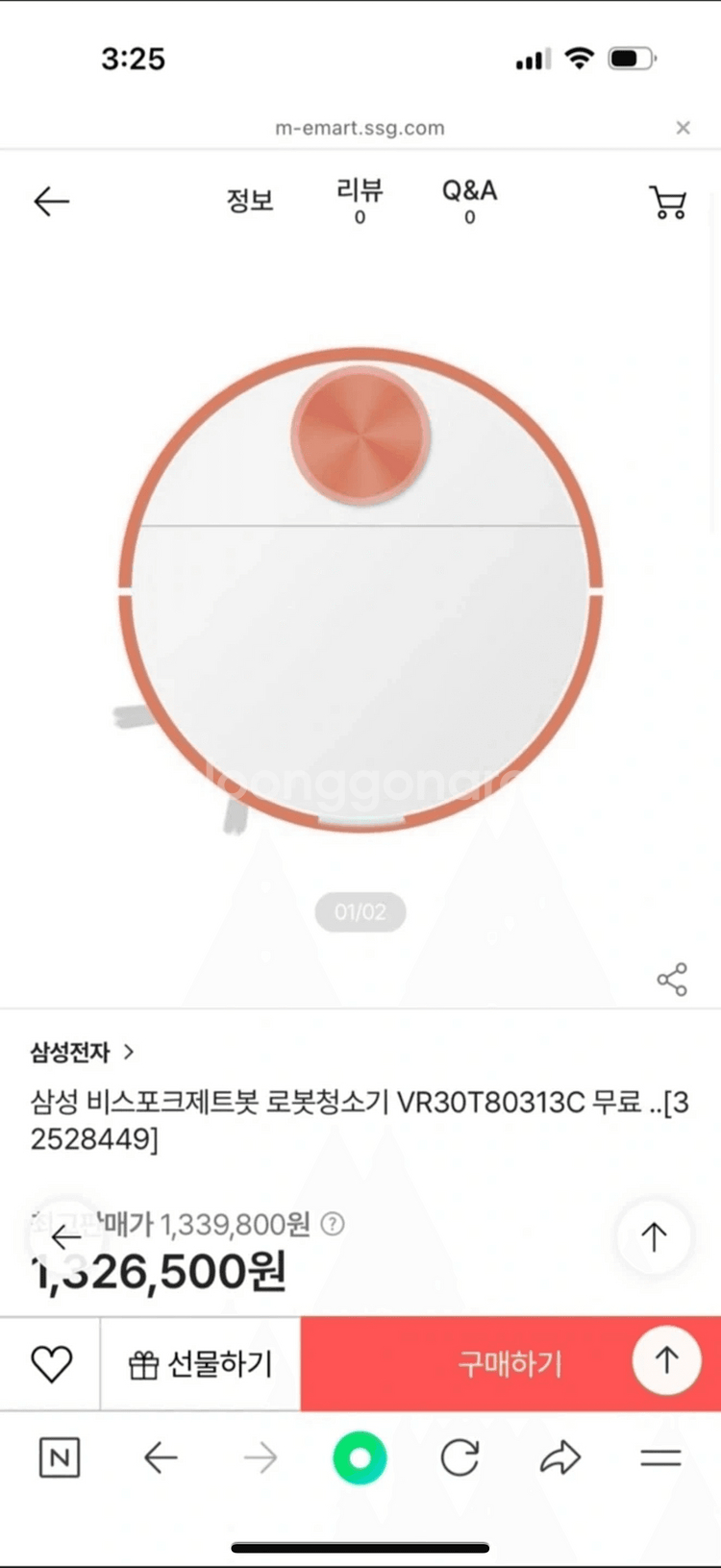Open the Q&A tab
Viewport: 721px width, 1568px height.
coord(469,200)
